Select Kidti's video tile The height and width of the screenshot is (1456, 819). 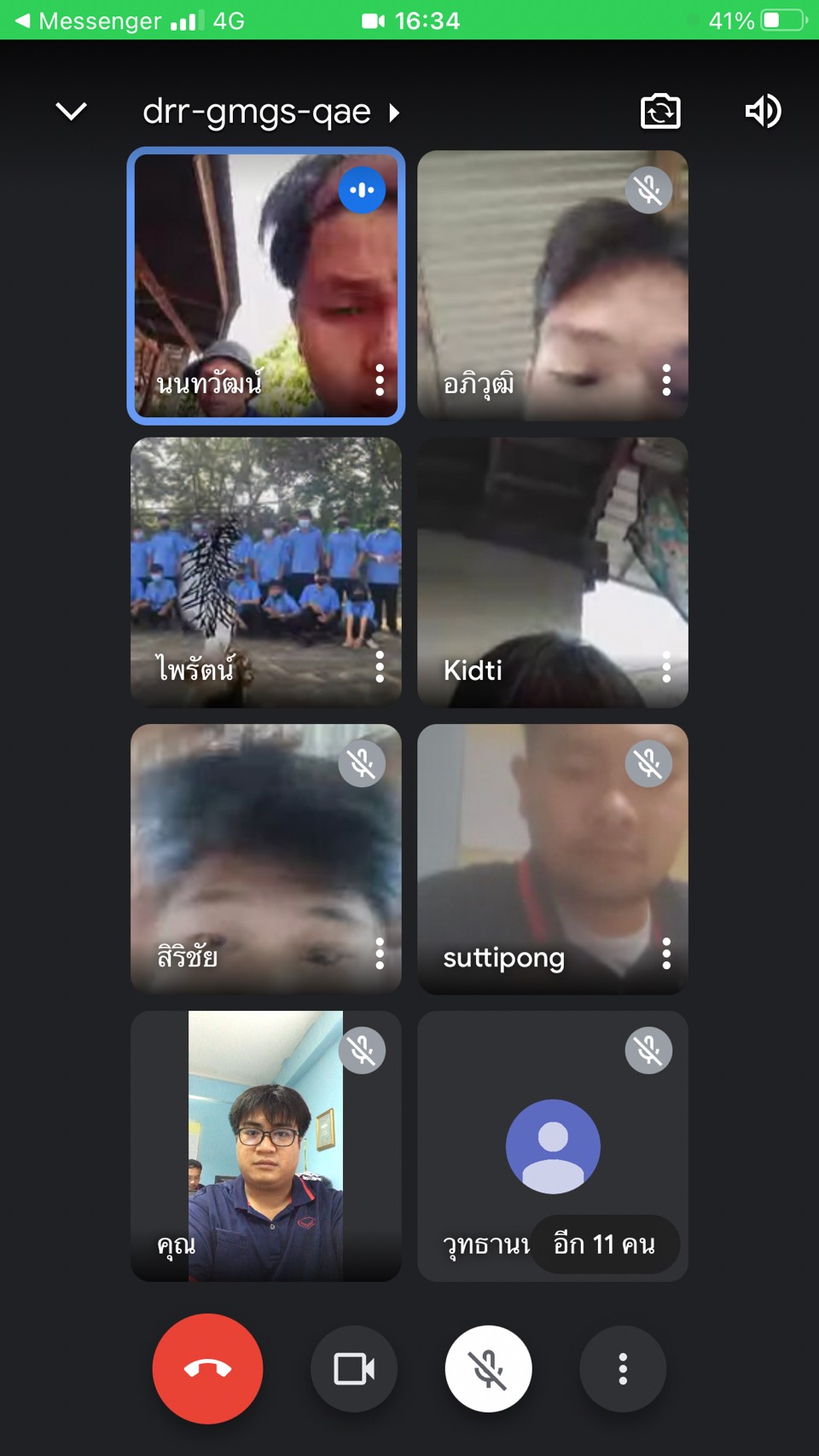(553, 572)
